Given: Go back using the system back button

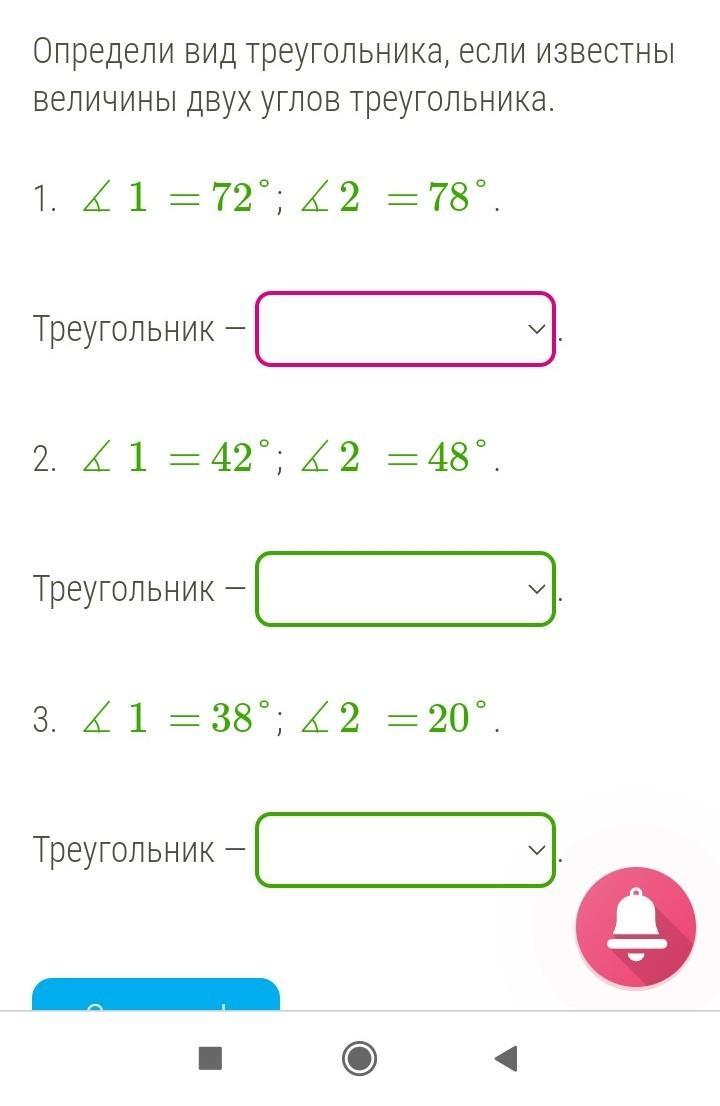Looking at the screenshot, I should click(507, 1058).
